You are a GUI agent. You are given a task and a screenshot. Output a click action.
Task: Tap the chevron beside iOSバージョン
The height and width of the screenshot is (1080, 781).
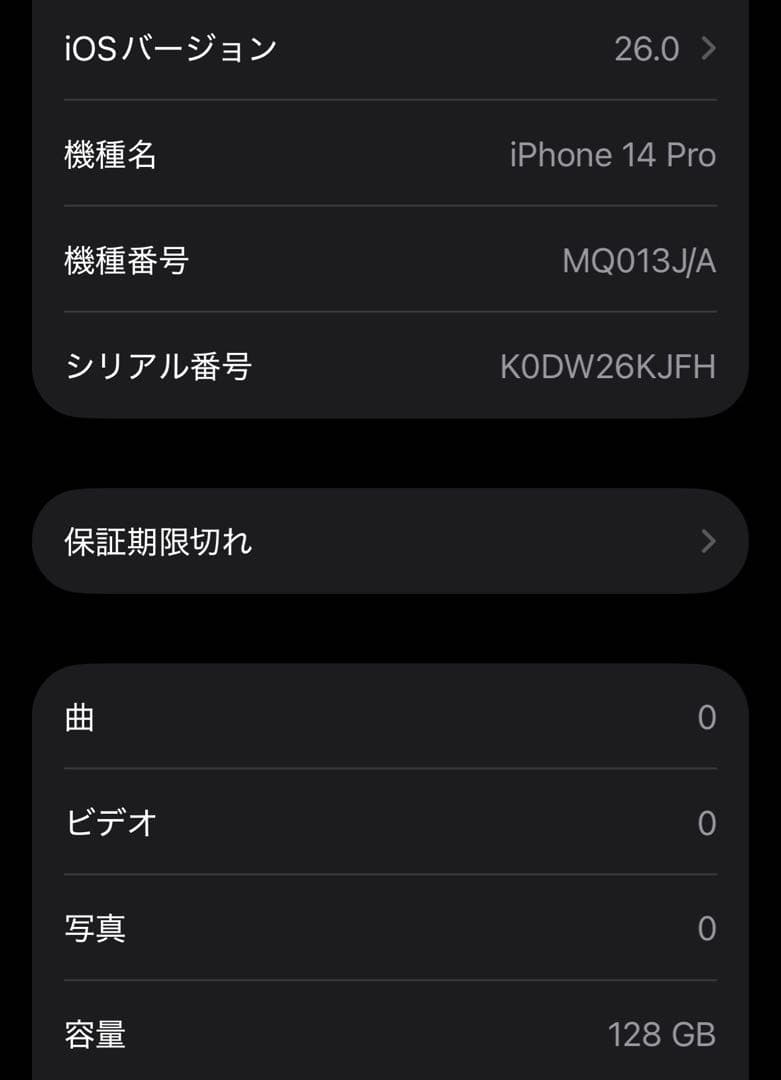(708, 48)
